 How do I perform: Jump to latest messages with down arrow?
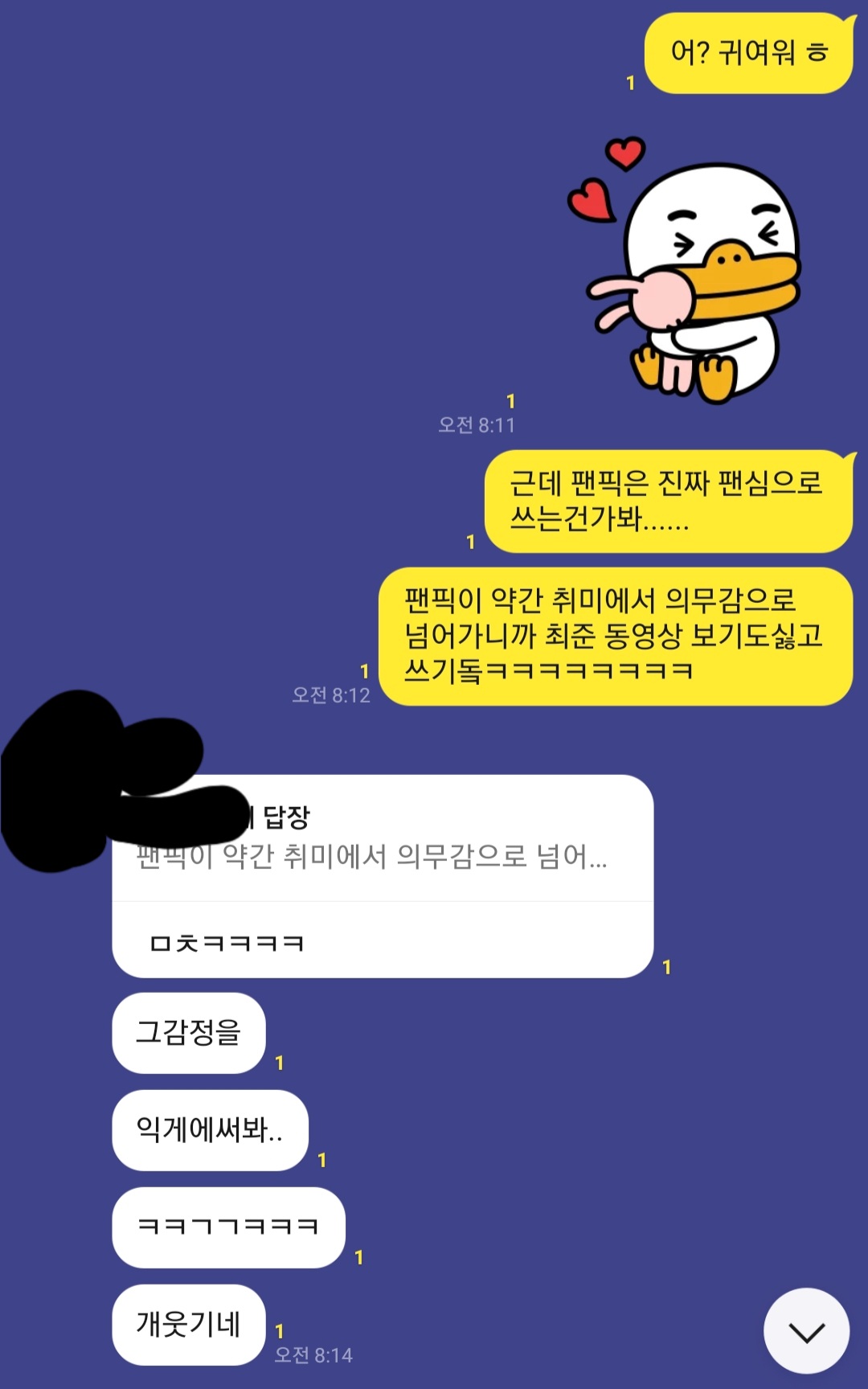[806, 1331]
